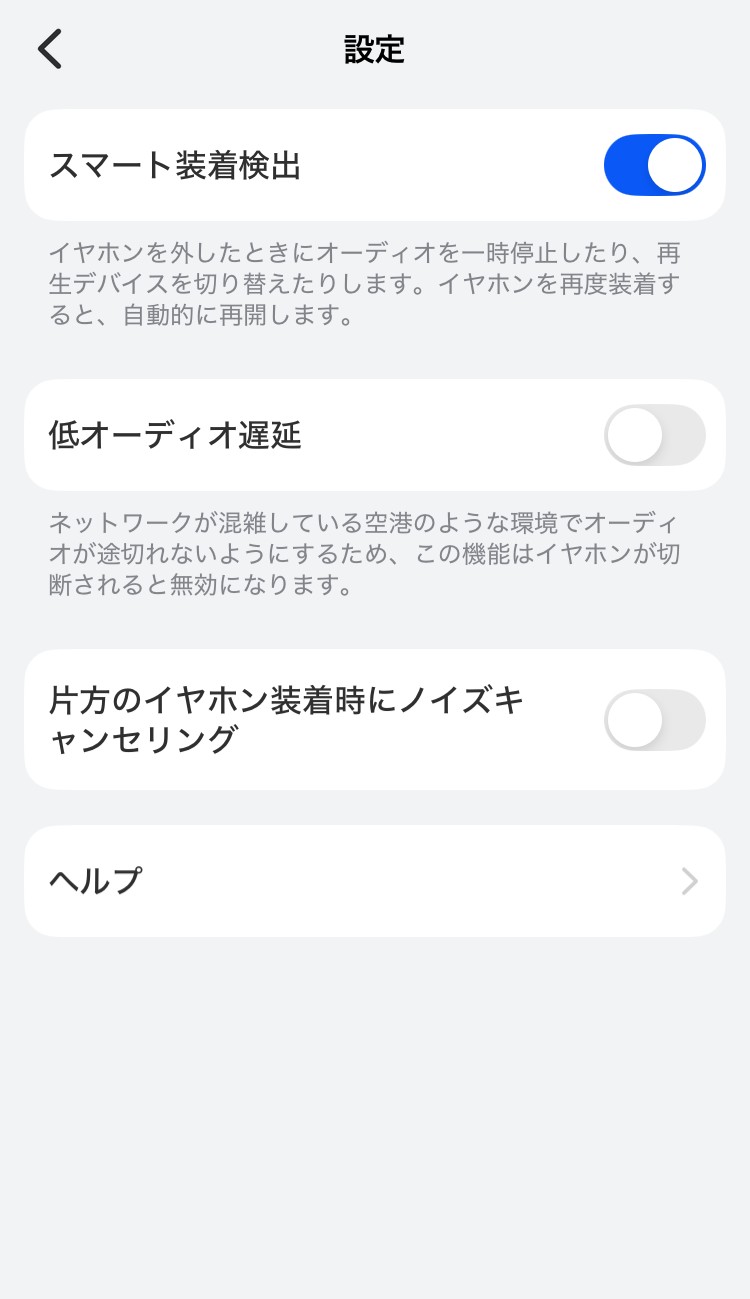
Task: Tap the 設定 title in the header
Action: [x=375, y=50]
